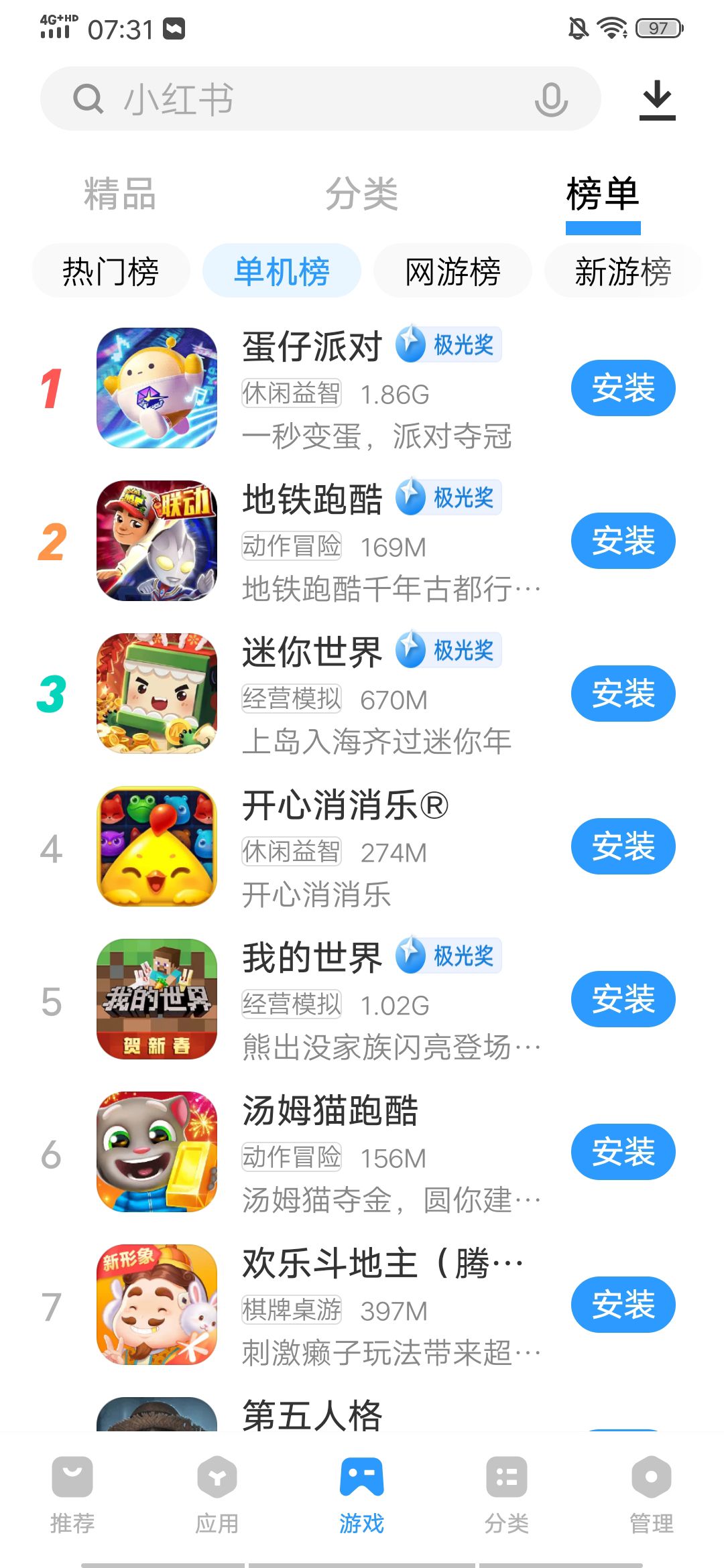Select the 热门榜 chart chip
The height and width of the screenshot is (1568, 724).
tap(111, 271)
